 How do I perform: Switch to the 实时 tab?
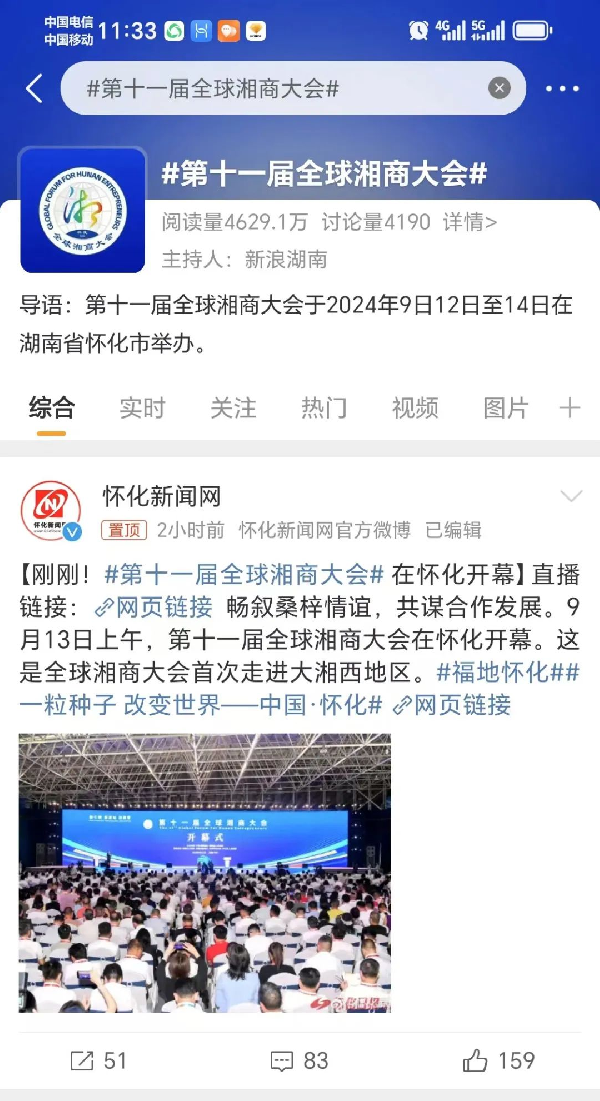click(x=142, y=408)
